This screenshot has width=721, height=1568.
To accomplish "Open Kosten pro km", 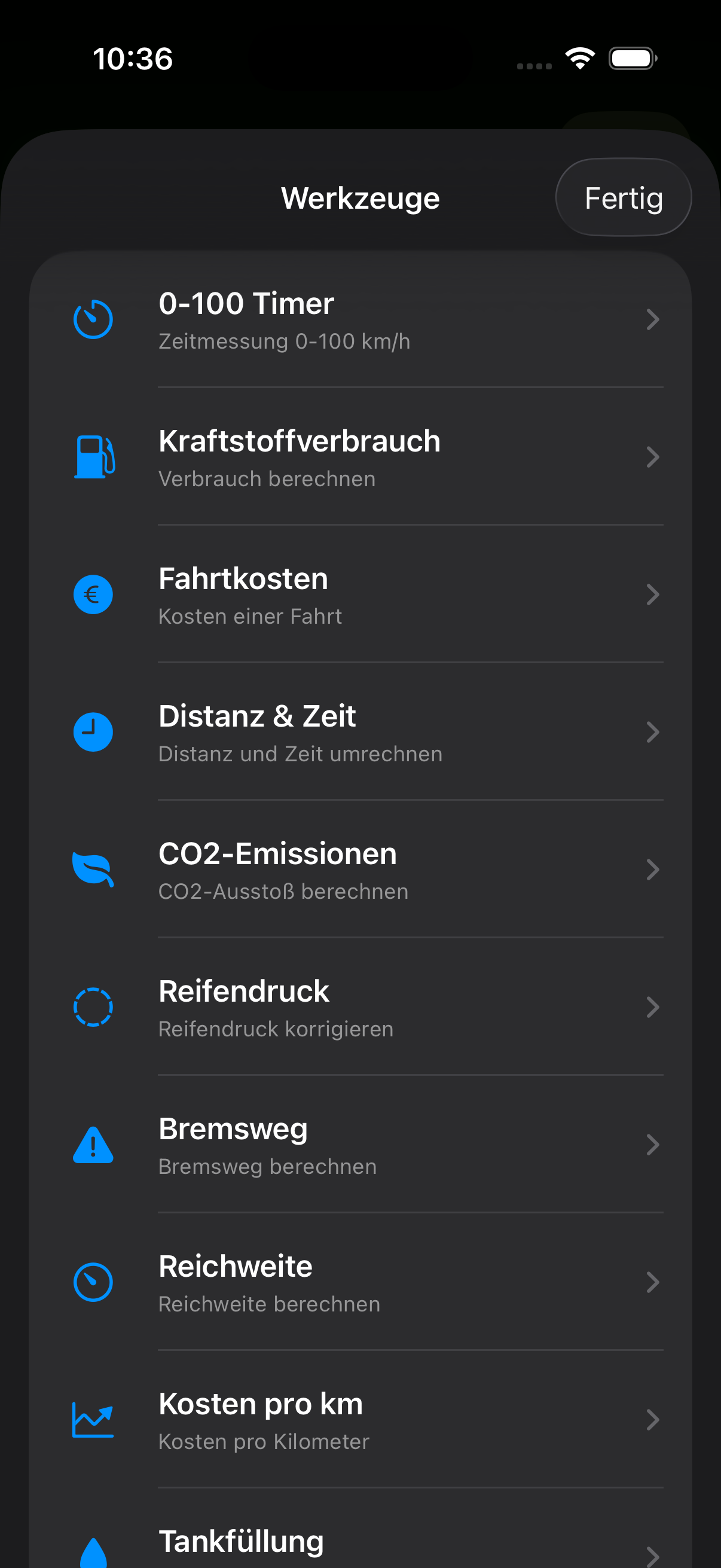I will point(360,1420).
